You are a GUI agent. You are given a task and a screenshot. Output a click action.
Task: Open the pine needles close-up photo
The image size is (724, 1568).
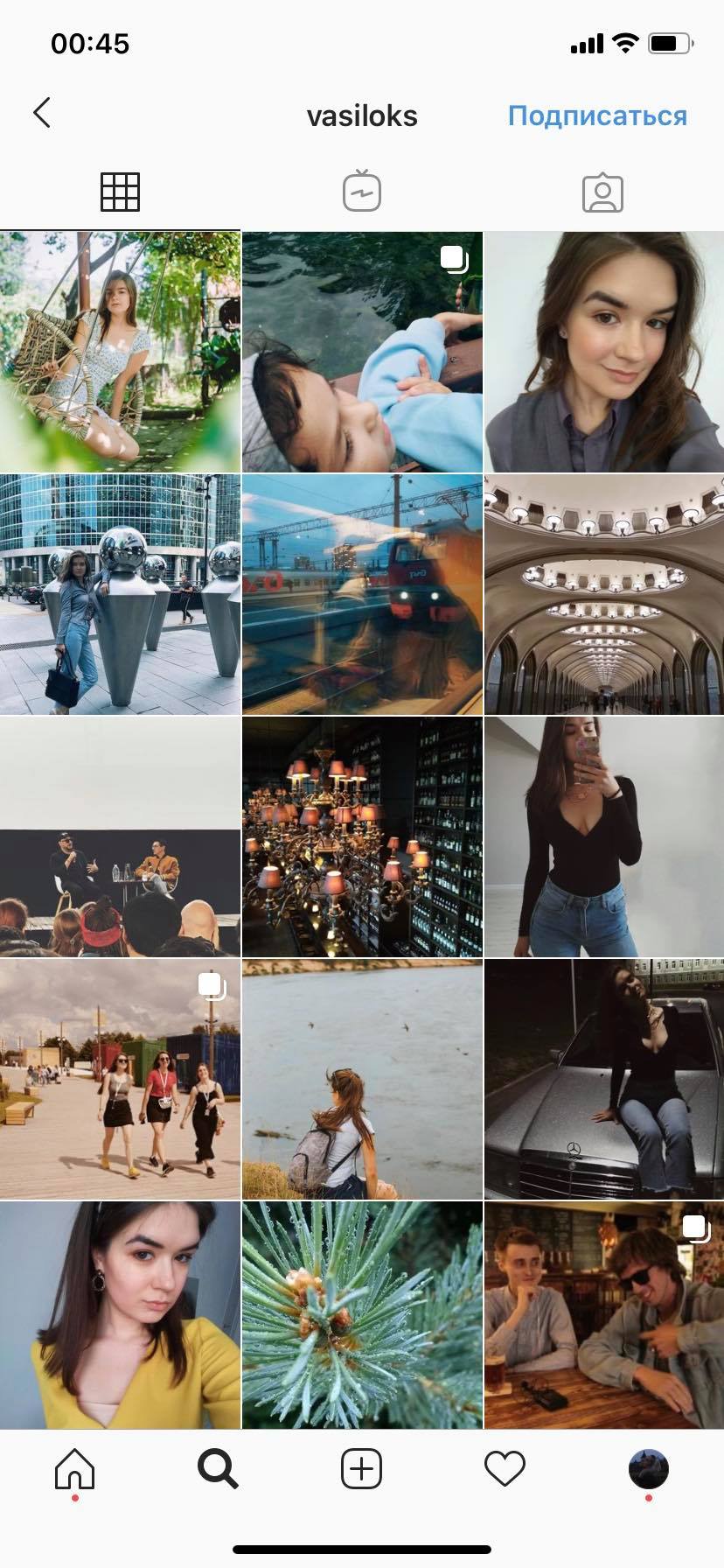(362, 1314)
